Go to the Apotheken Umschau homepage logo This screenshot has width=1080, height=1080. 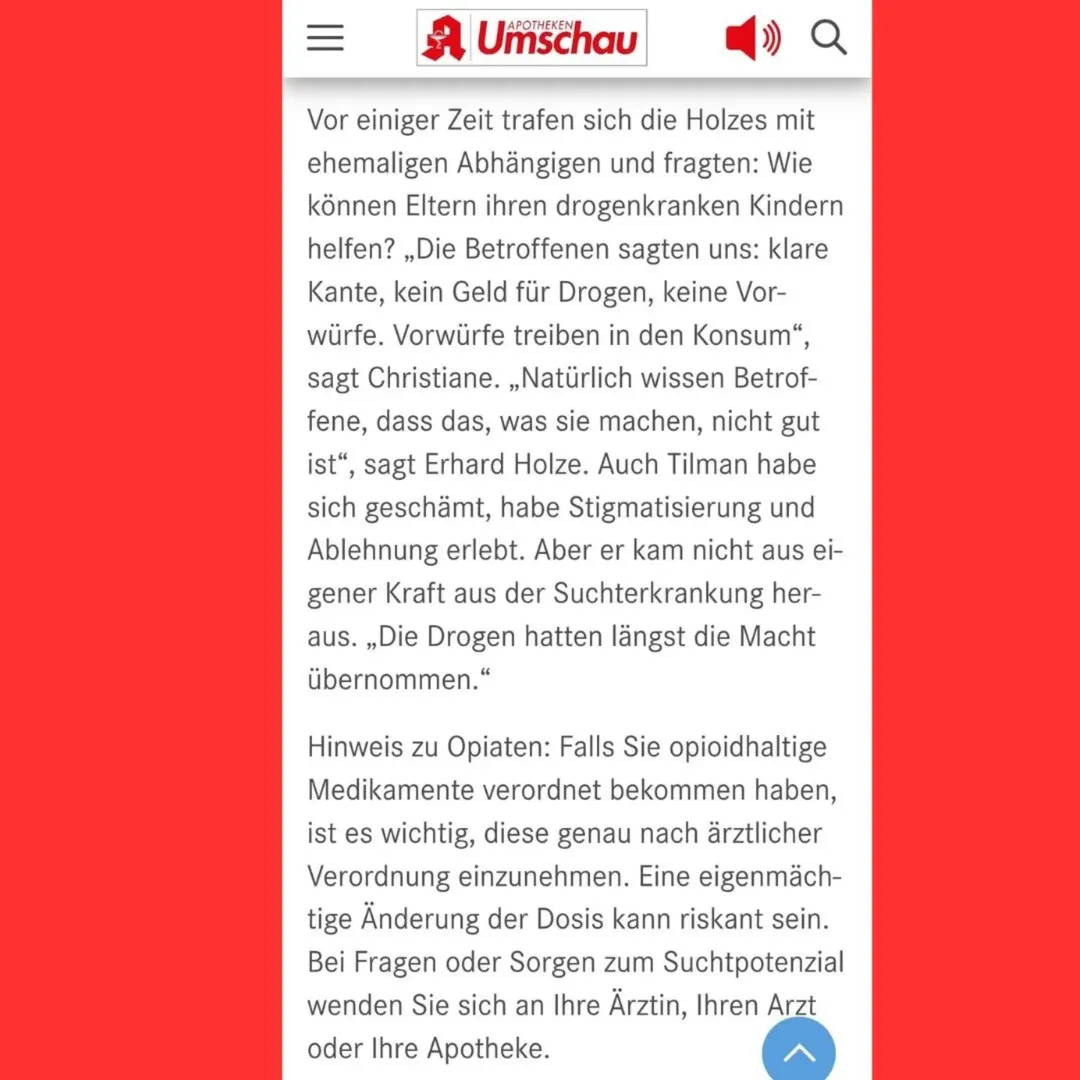(531, 38)
